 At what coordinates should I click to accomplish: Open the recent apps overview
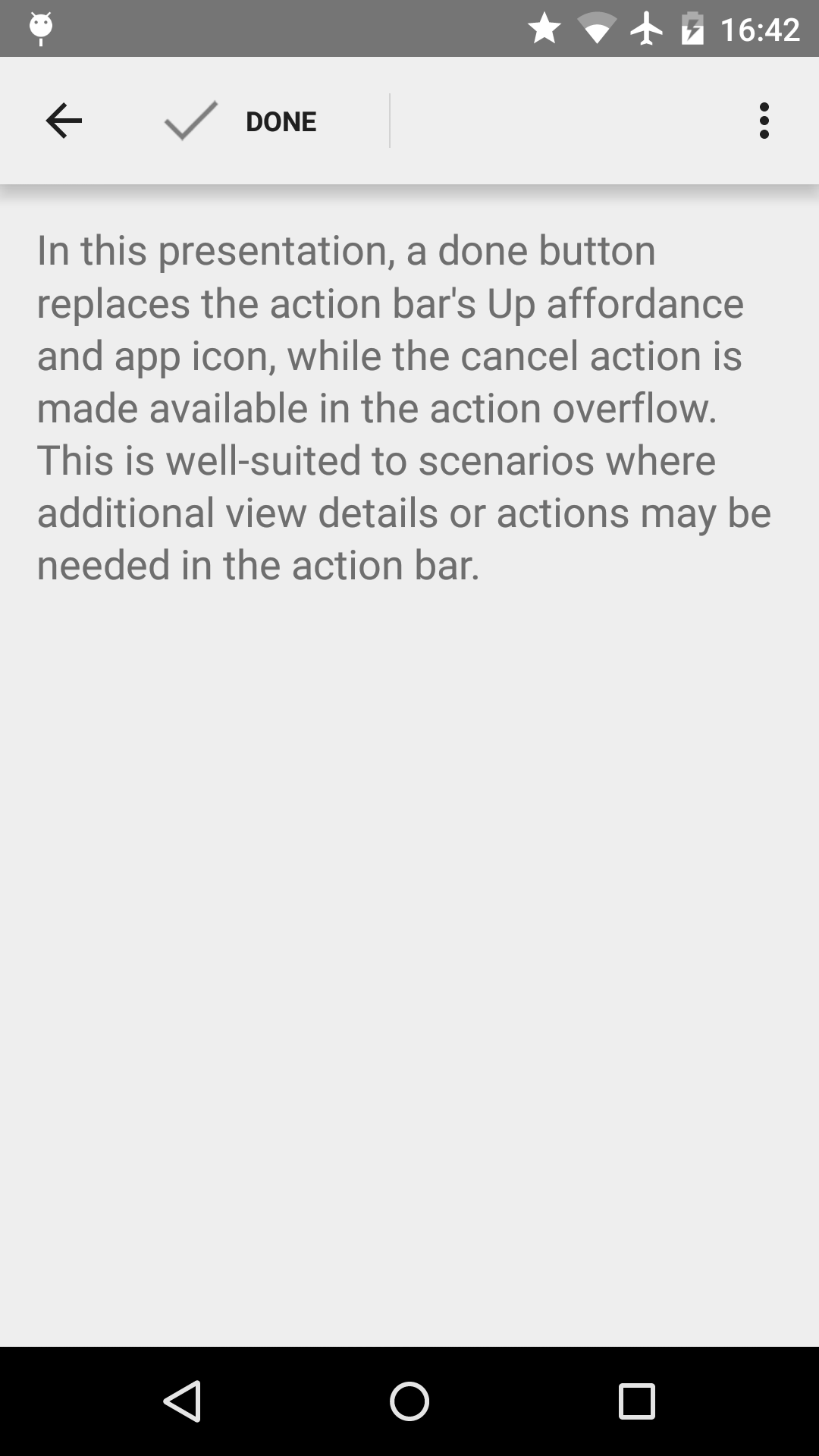[x=636, y=1401]
